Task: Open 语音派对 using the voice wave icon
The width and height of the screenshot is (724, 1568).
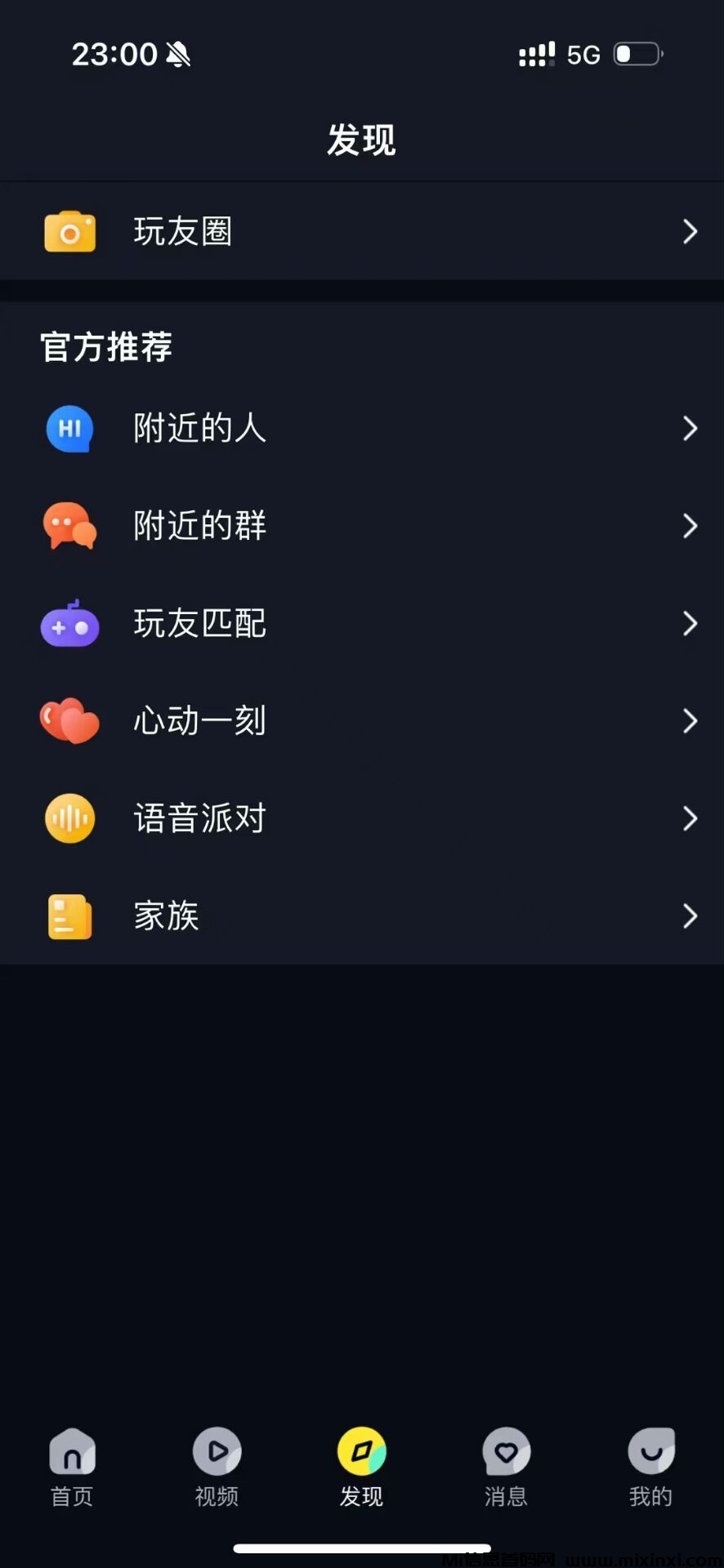Action: click(x=70, y=818)
